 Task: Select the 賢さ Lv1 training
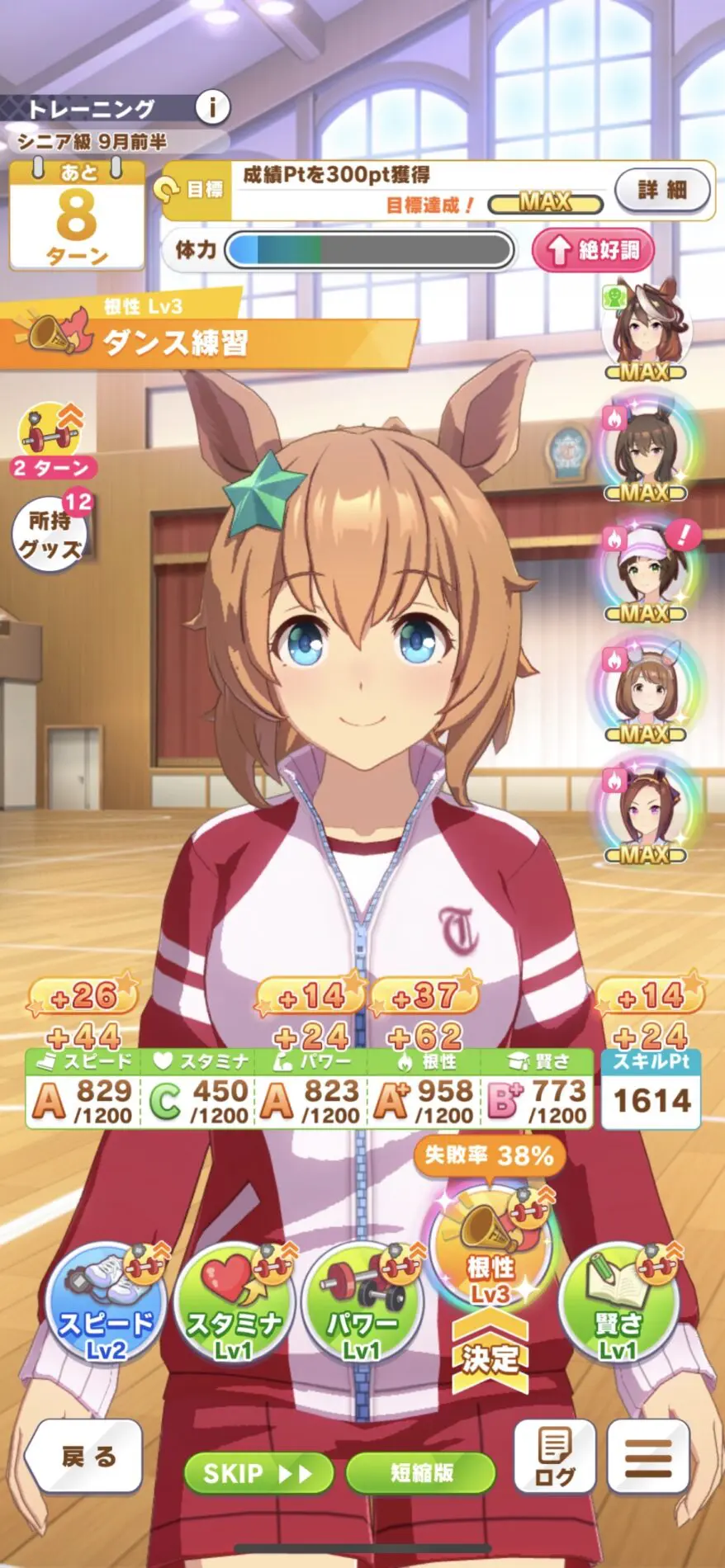coord(618,1304)
